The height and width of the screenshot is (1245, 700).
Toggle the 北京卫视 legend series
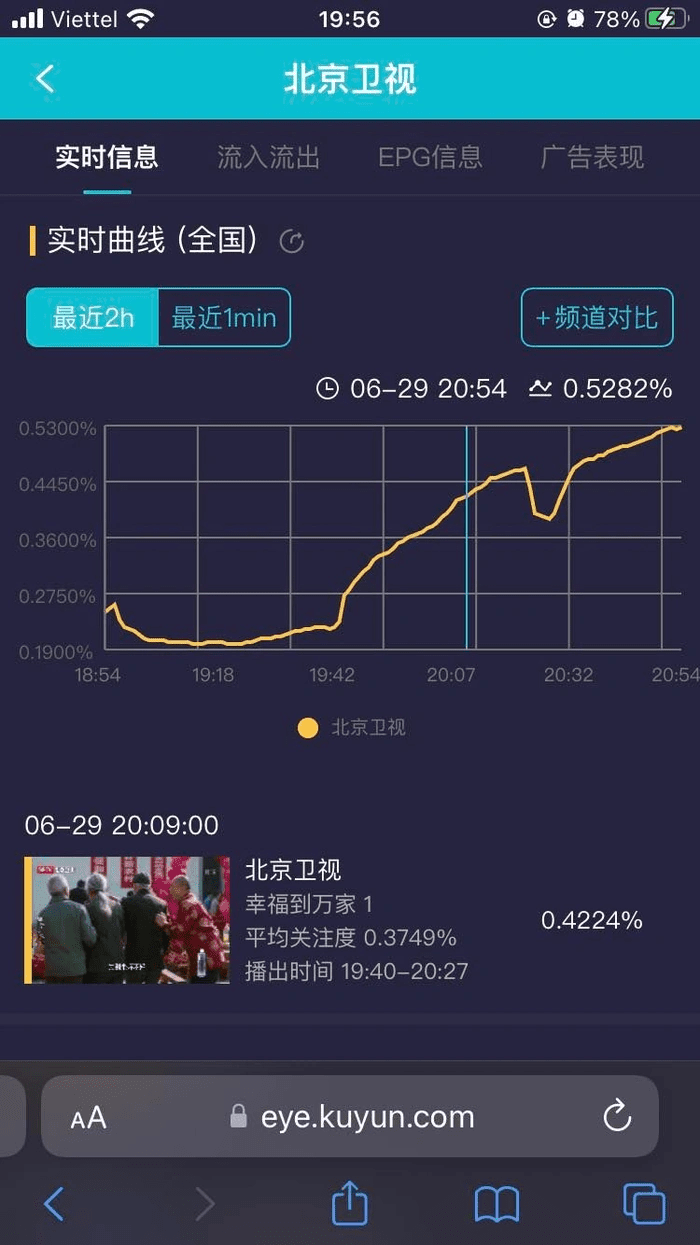point(353,728)
